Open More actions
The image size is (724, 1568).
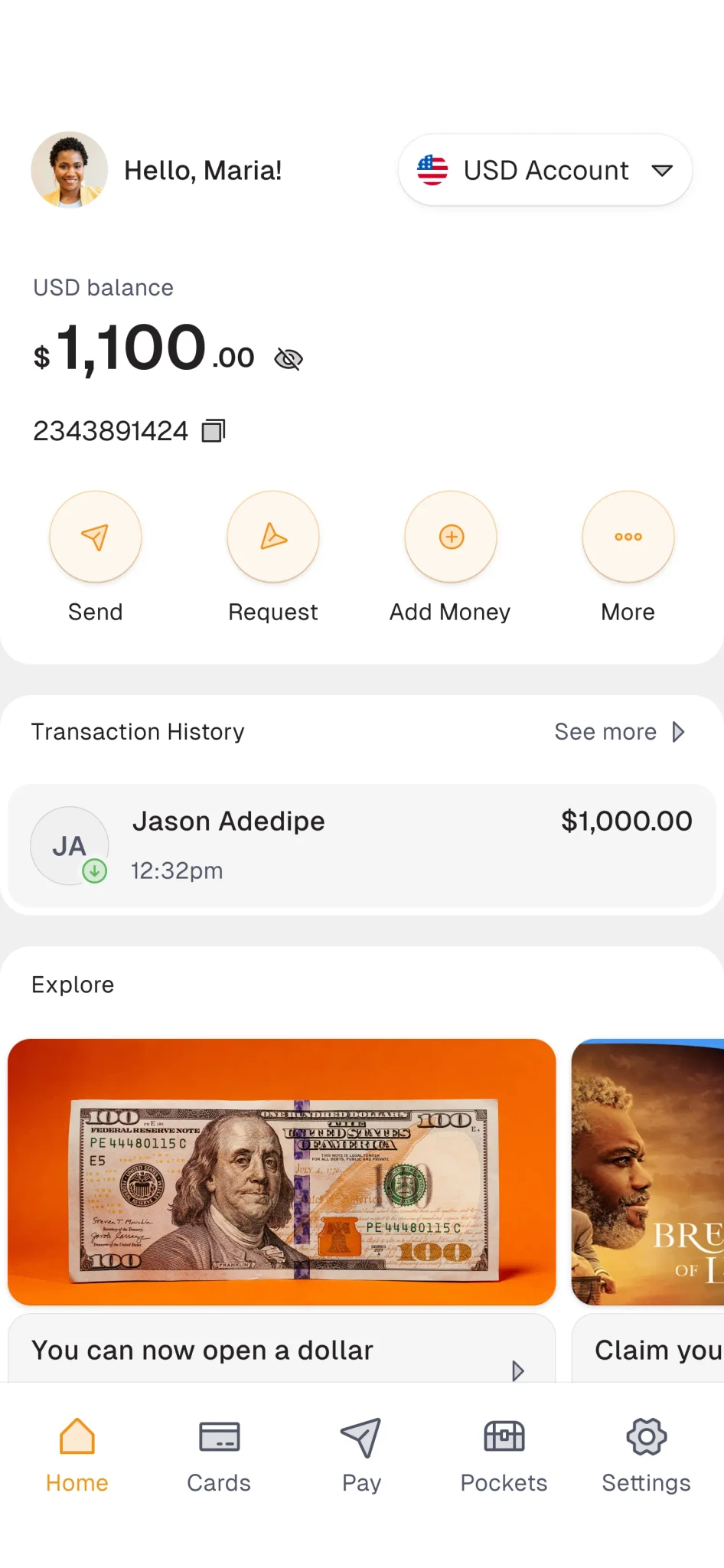point(628,537)
